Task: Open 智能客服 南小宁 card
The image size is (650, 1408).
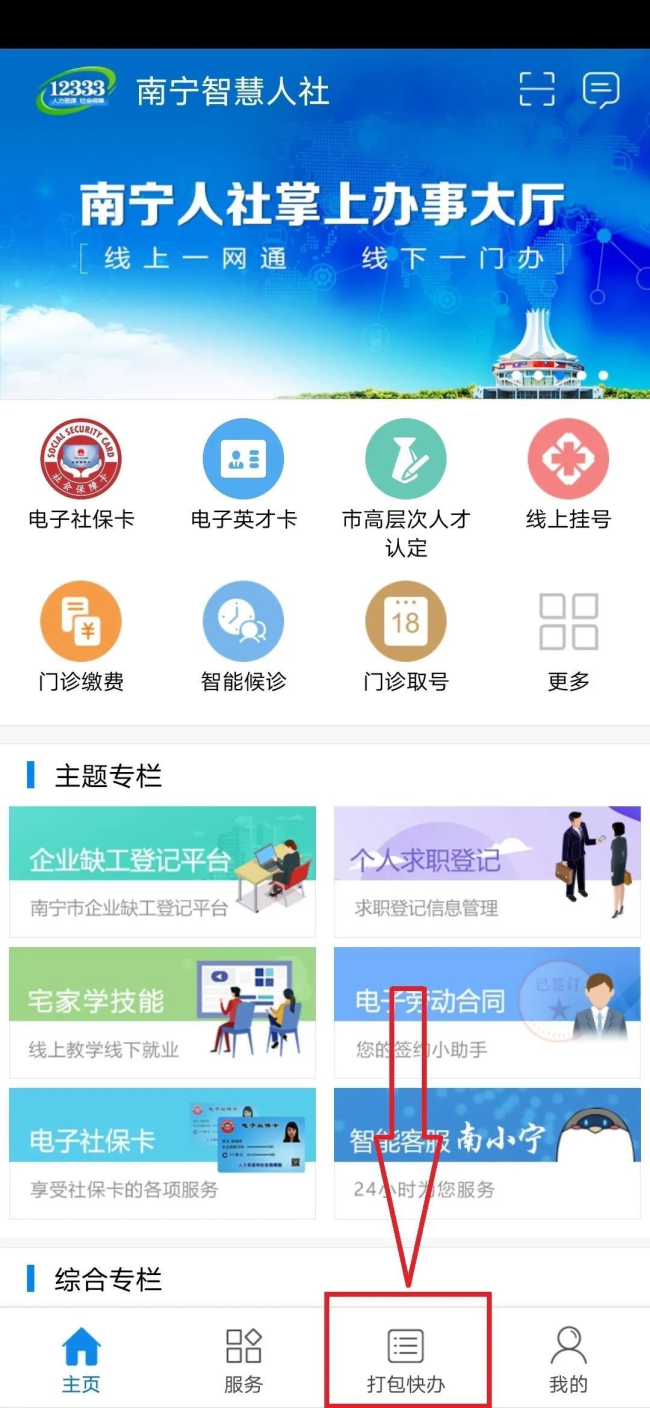Action: pyautogui.click(x=487, y=1152)
